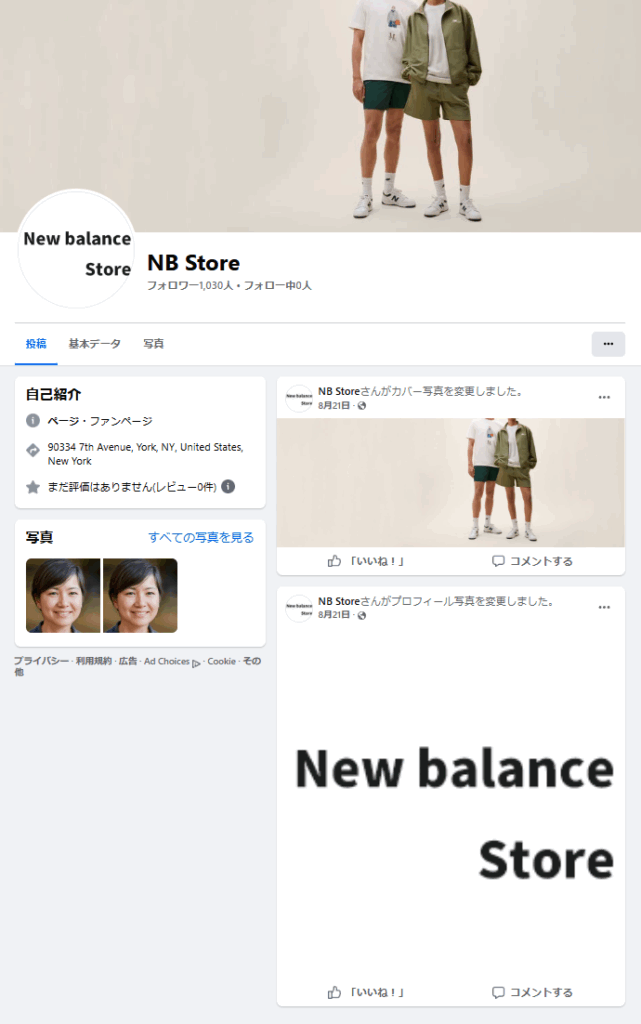Comment on the cover photo change post

[x=532, y=561]
